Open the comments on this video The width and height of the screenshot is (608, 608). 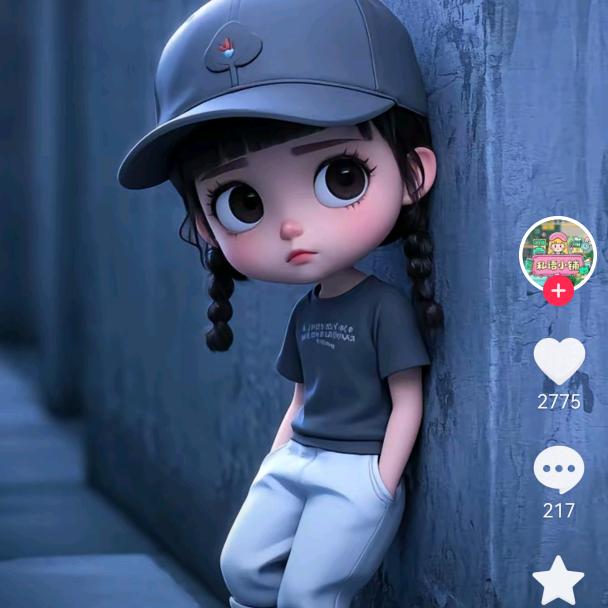tap(558, 469)
